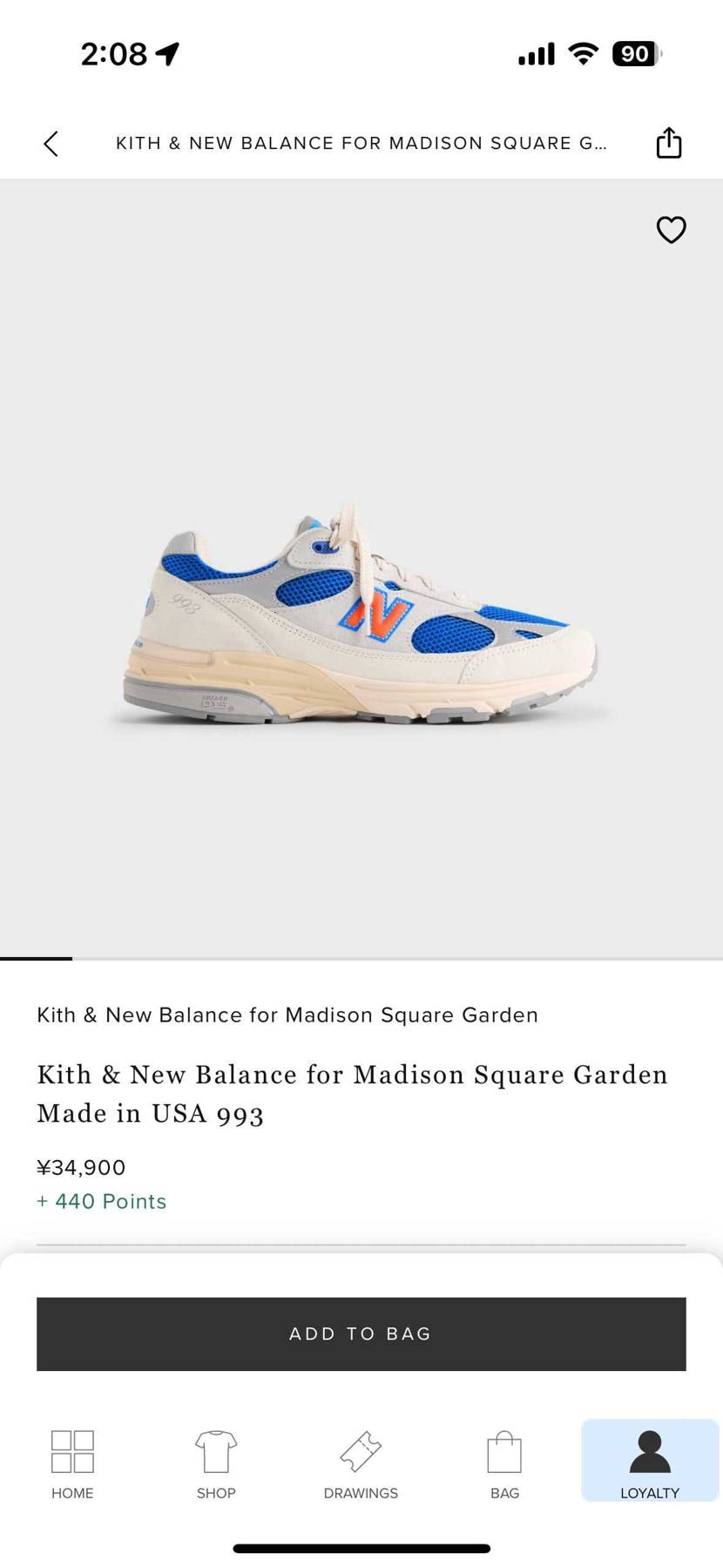This screenshot has width=723, height=1568.
Task: Share this New Balance 993 product
Action: point(668,143)
